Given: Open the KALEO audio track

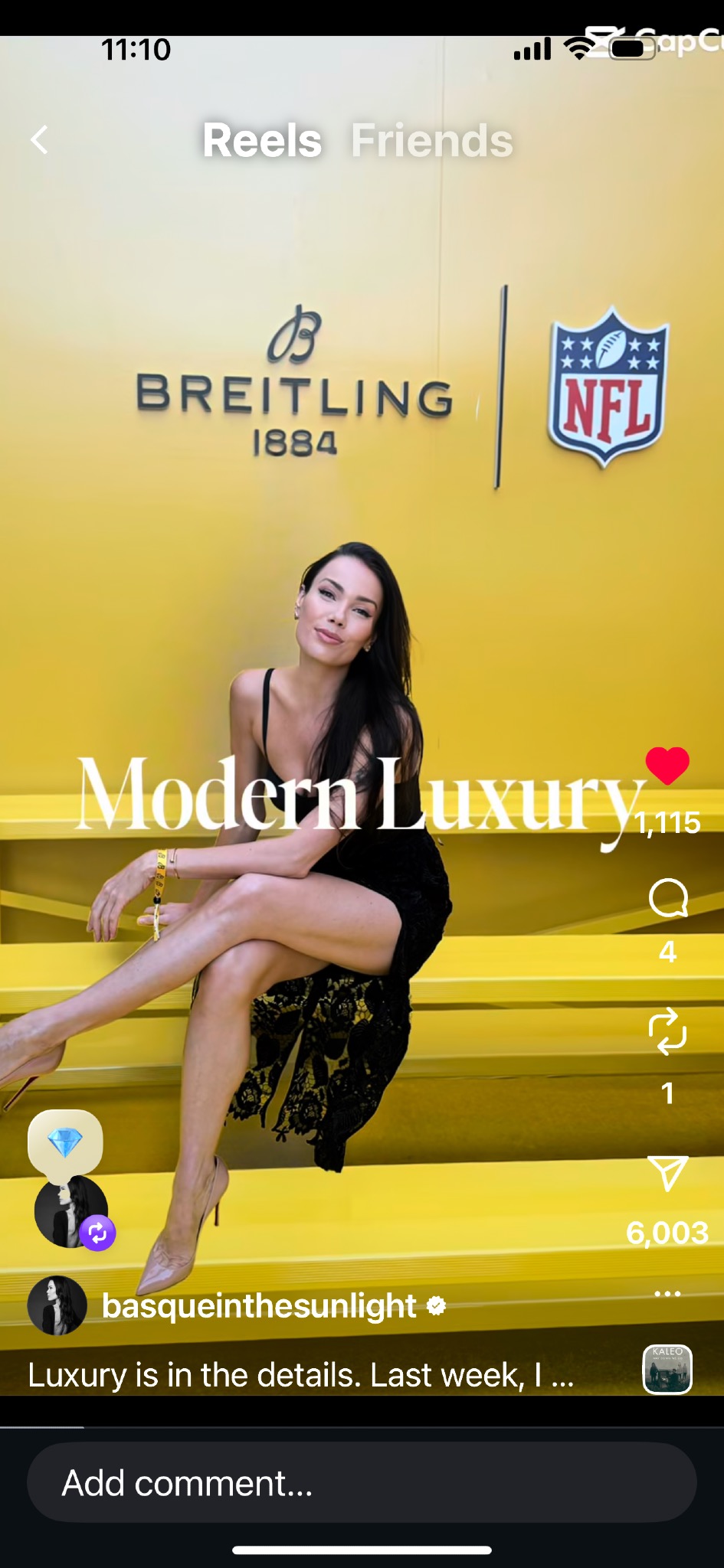Looking at the screenshot, I should click(x=667, y=1369).
